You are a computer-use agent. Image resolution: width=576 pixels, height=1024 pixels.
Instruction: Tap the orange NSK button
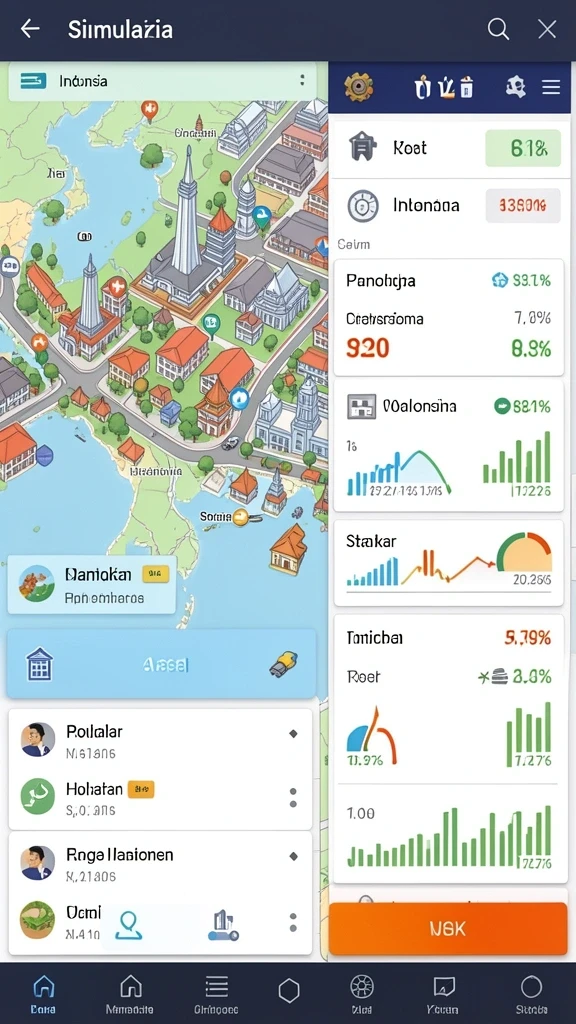pos(448,929)
